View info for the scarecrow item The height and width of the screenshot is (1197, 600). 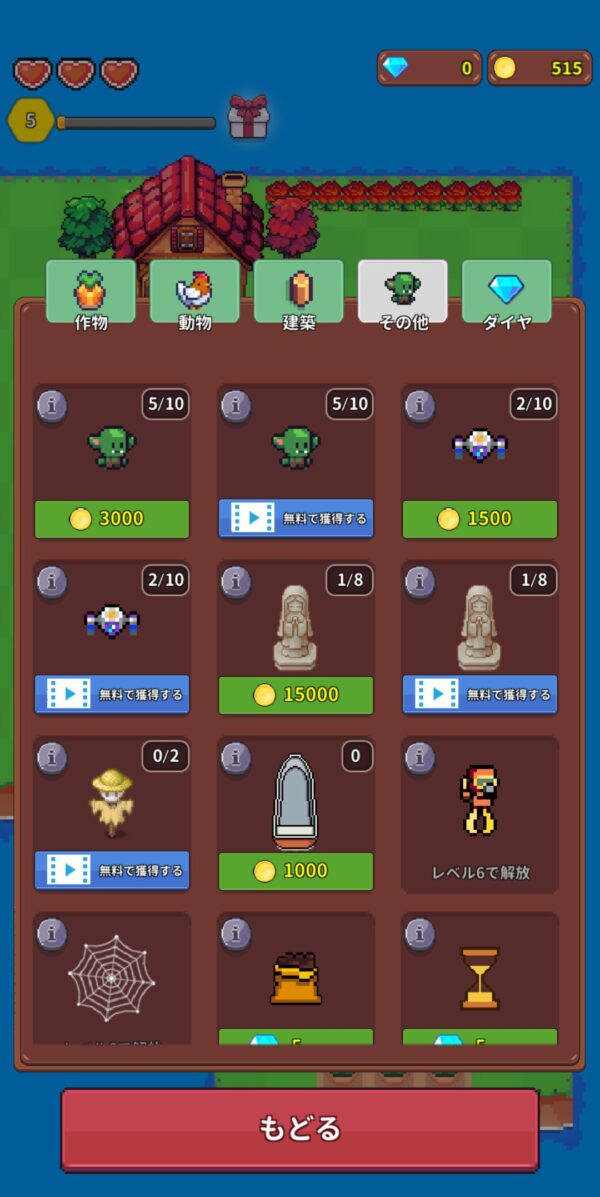click(x=52, y=758)
